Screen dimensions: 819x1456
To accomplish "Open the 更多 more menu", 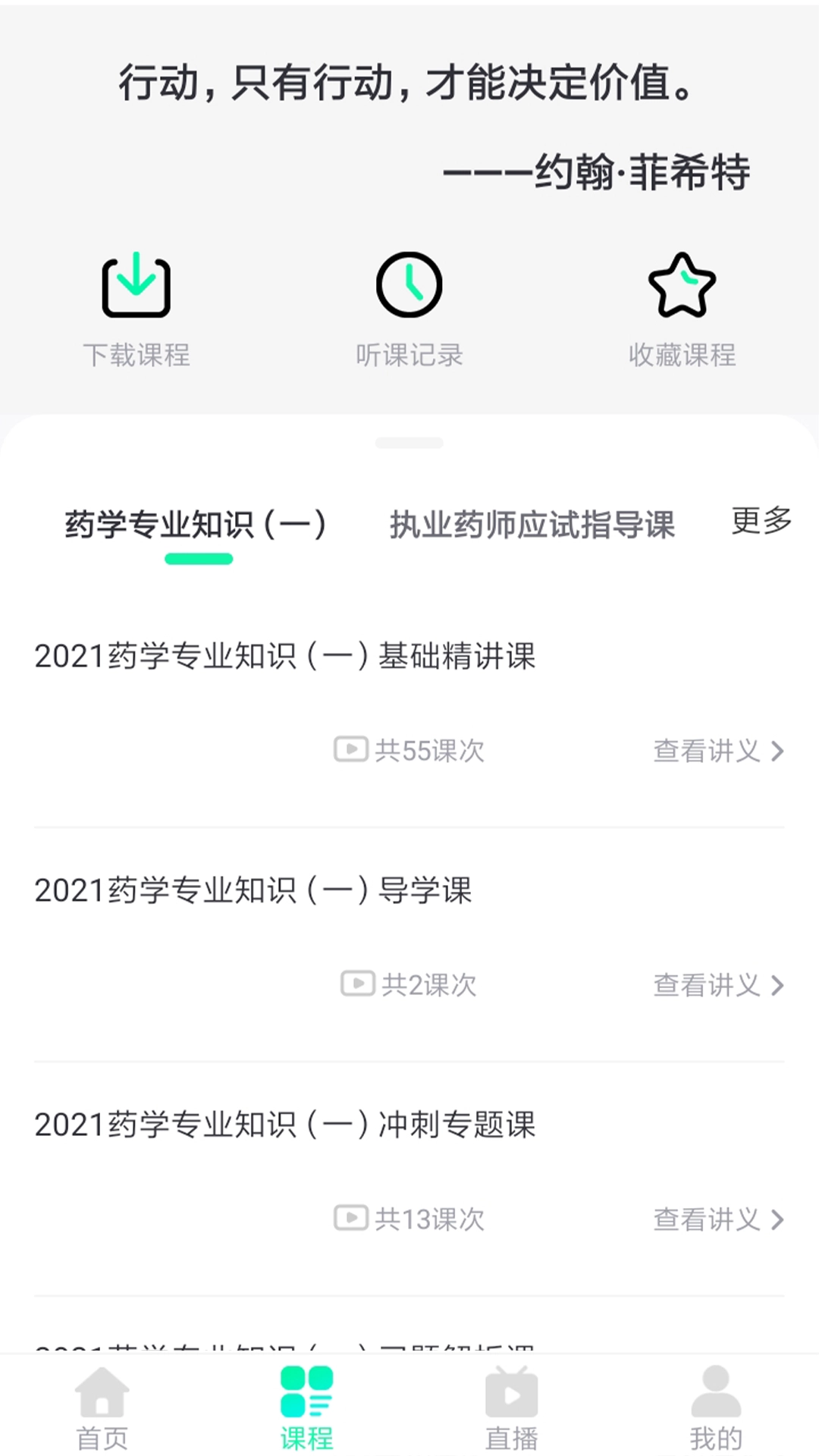I will 761,522.
